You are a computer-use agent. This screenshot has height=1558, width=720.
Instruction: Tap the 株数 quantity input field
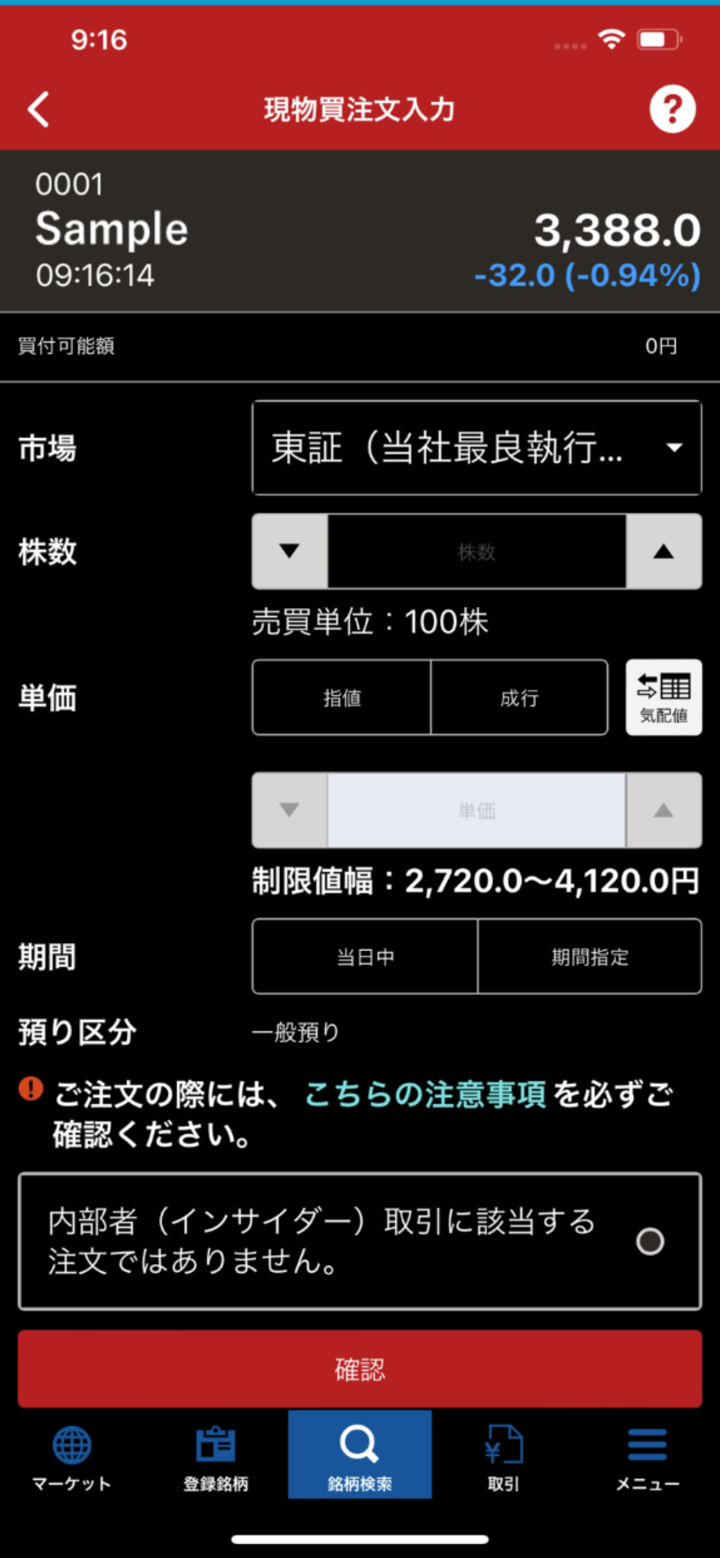coord(476,551)
